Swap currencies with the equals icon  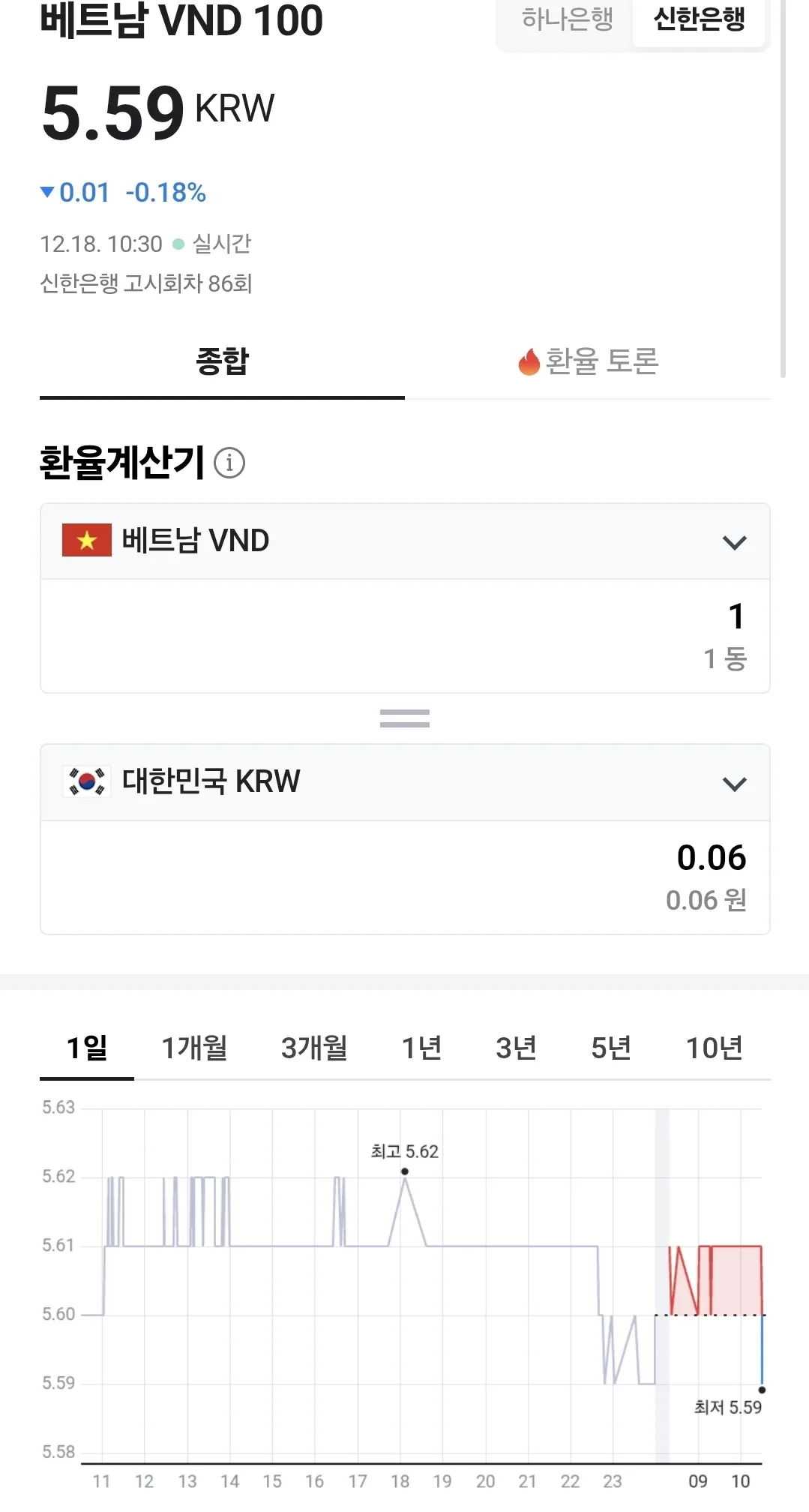click(x=405, y=718)
